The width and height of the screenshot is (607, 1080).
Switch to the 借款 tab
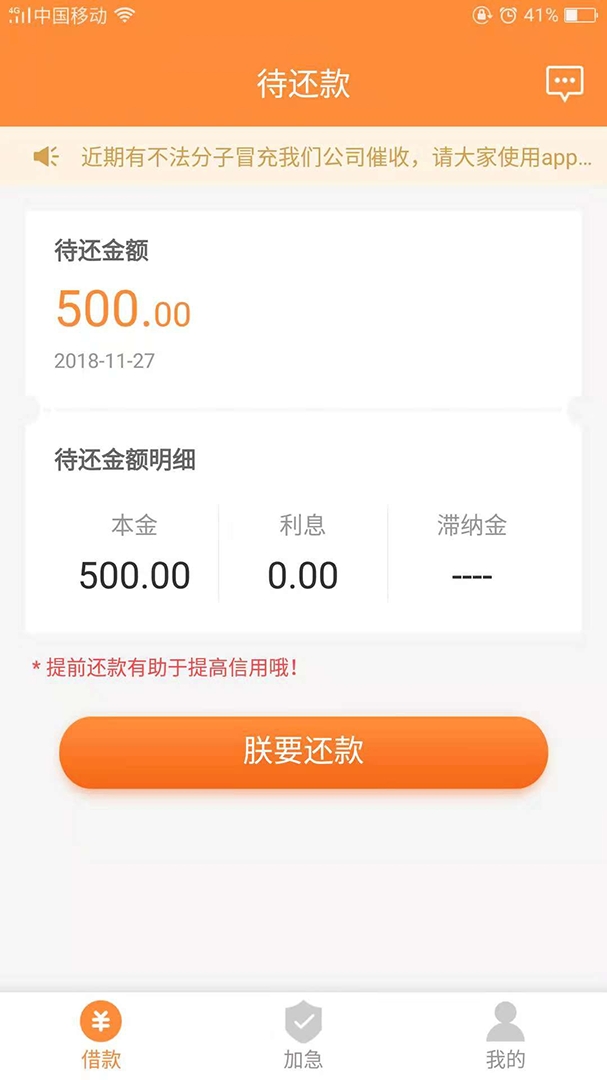tap(101, 1035)
